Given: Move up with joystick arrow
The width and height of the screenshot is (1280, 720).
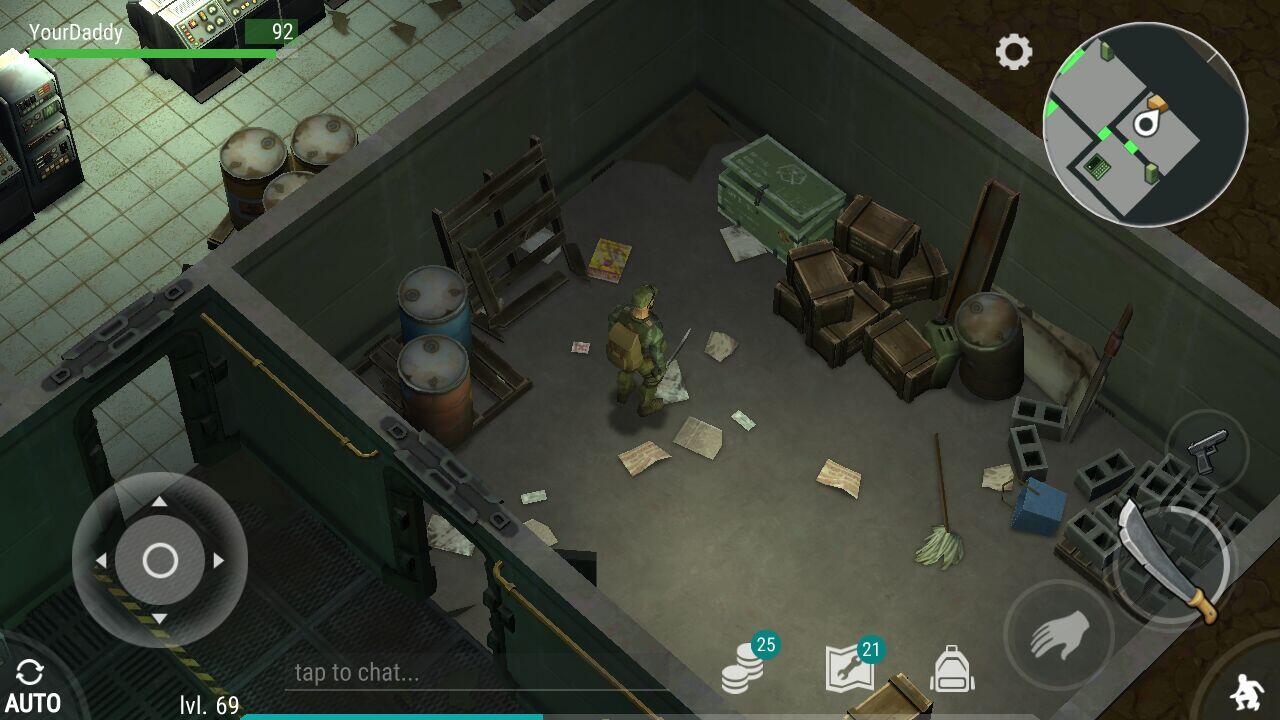Looking at the screenshot, I should tap(159, 502).
